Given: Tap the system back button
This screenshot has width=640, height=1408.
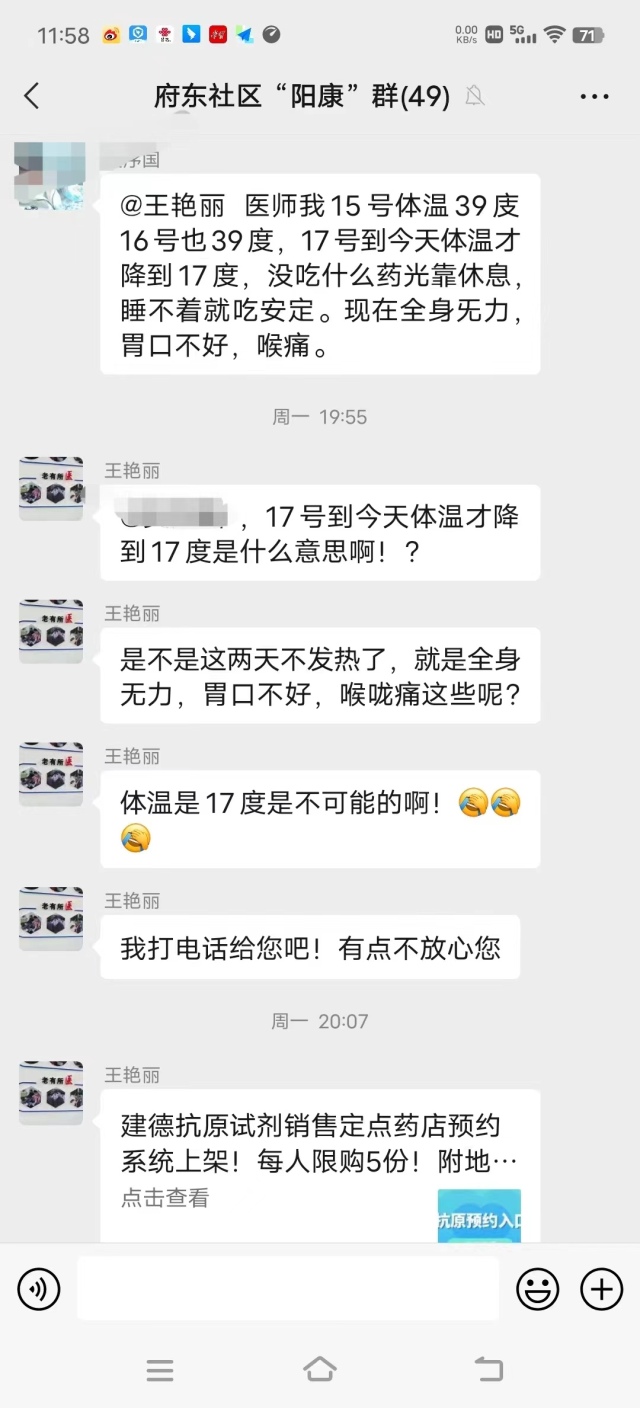Looking at the screenshot, I should click(488, 1369).
